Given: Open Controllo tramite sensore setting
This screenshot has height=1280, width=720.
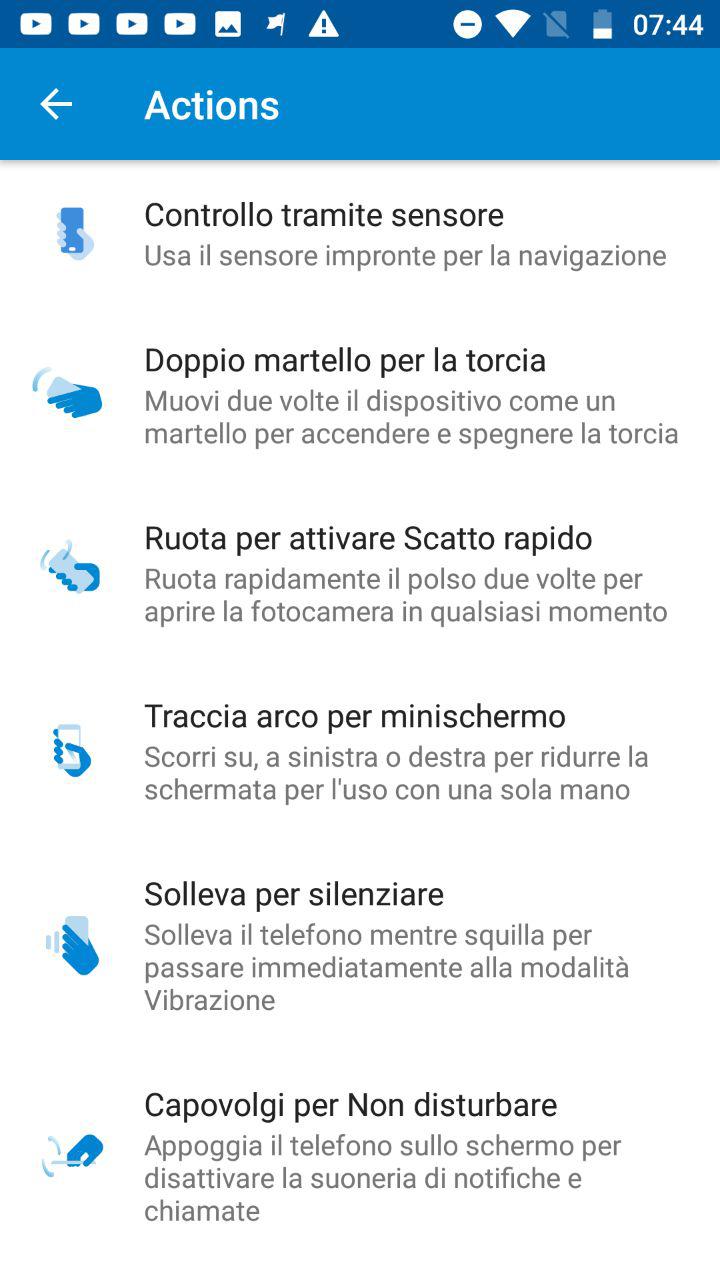Looking at the screenshot, I should (360, 234).
